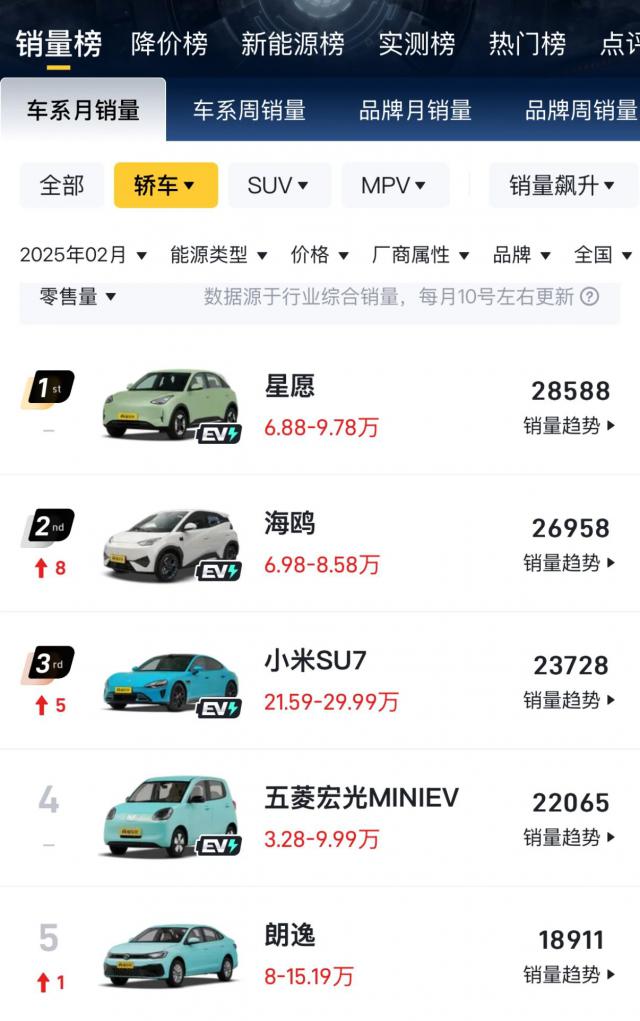Select the 车系周销量 tab
Screen dimensions: 640x1021
click(249, 110)
